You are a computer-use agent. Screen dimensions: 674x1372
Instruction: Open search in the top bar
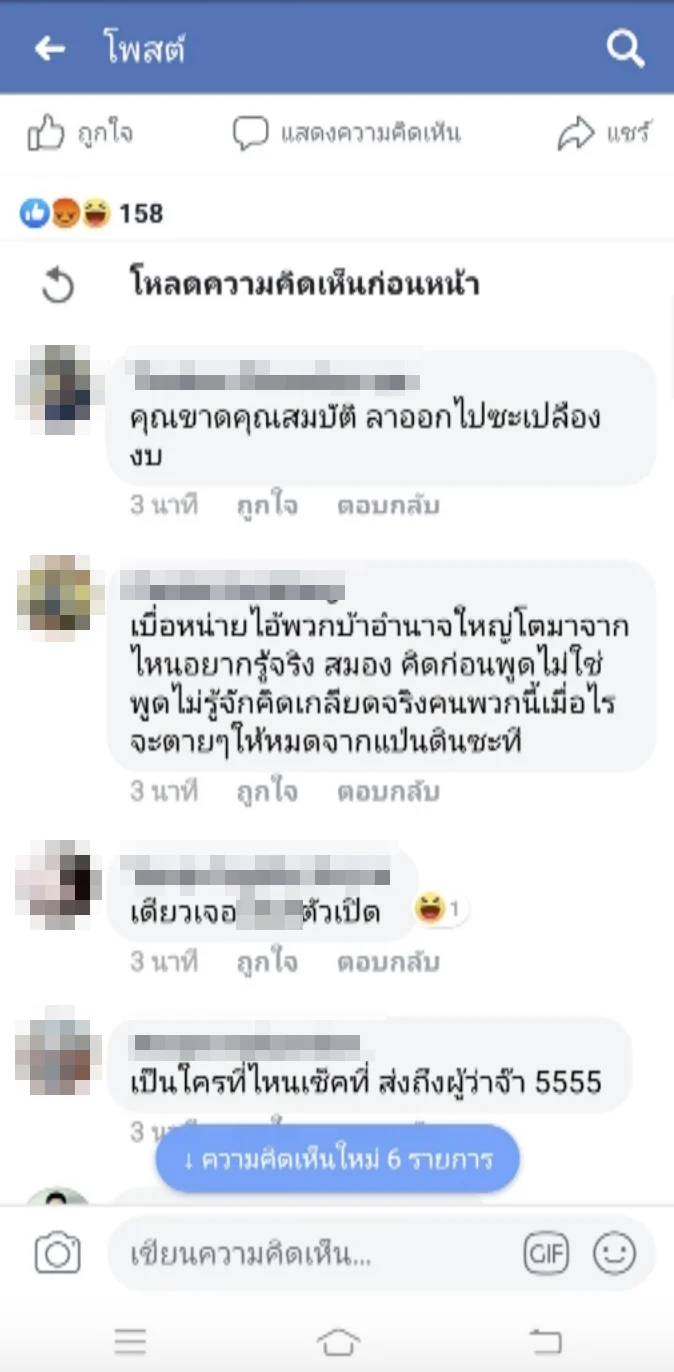(625, 48)
